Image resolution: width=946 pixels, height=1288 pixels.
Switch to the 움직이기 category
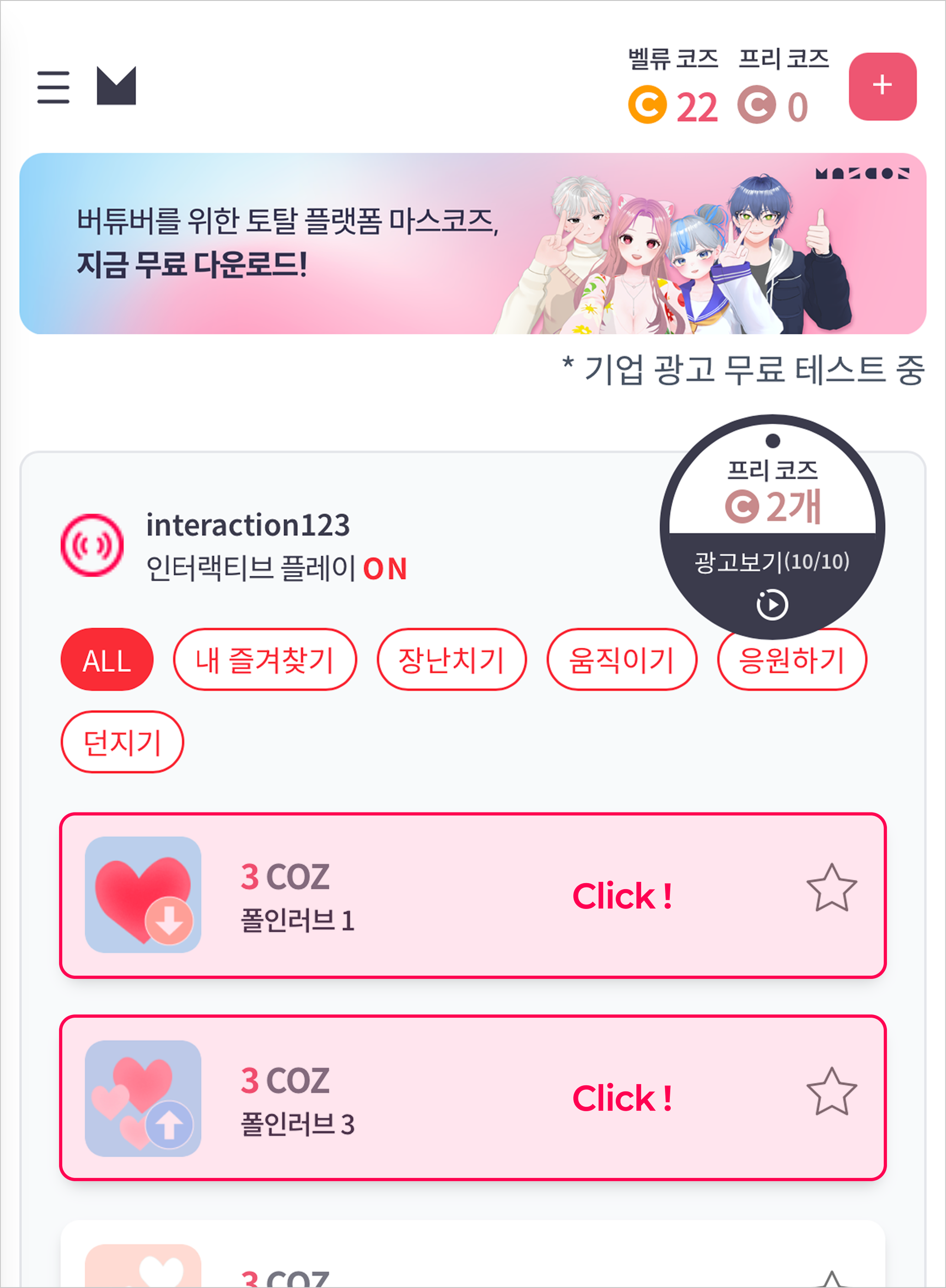click(621, 660)
